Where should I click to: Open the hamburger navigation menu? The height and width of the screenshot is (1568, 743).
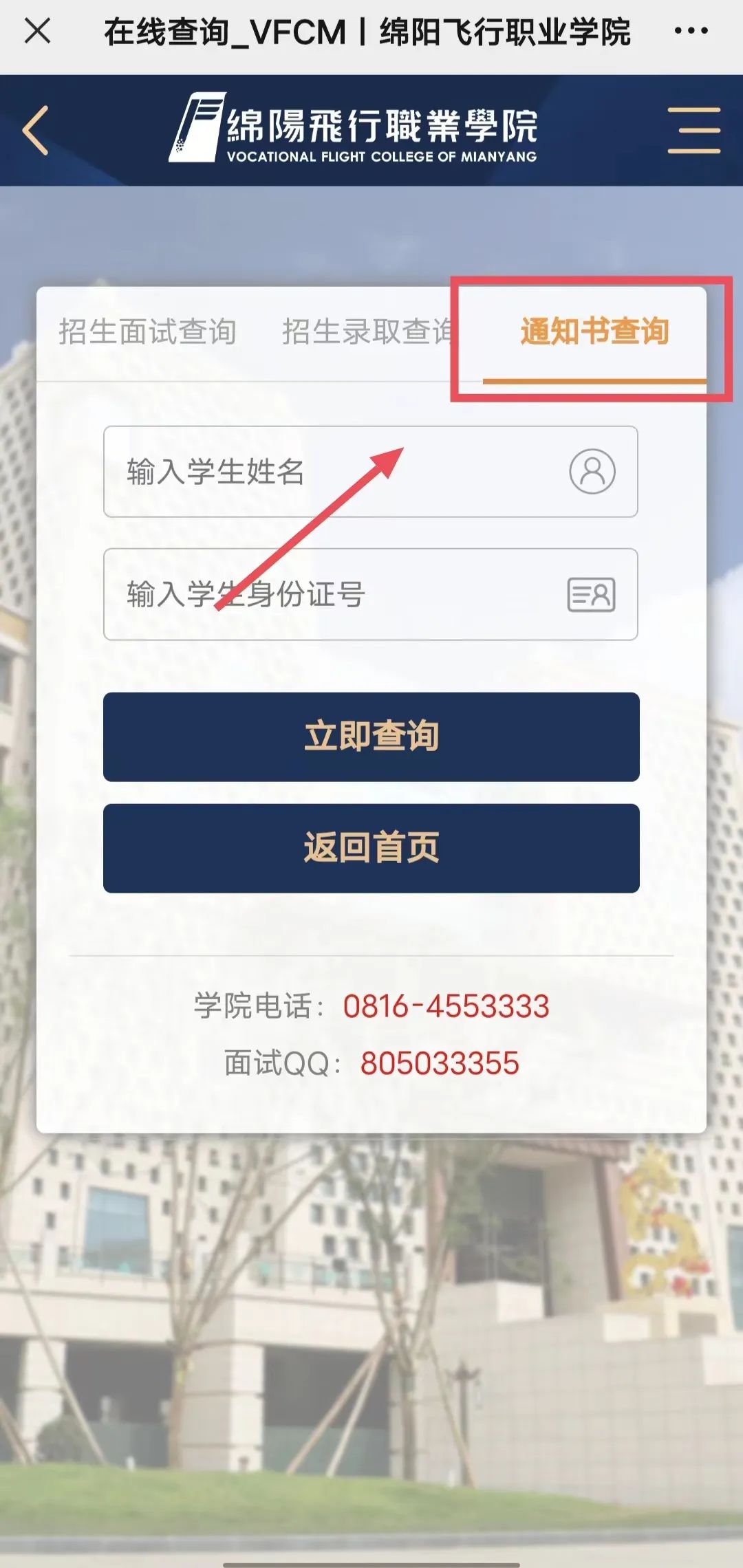pyautogui.click(x=693, y=130)
